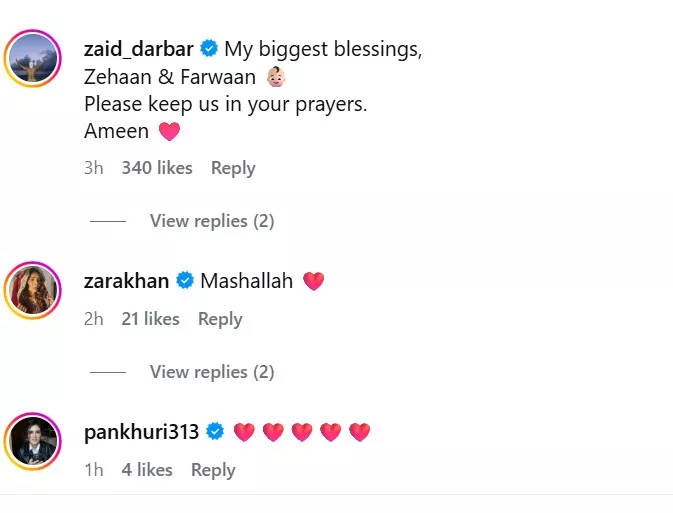
Task: Open pankhuri313's profile picture
Action: [x=36, y=441]
